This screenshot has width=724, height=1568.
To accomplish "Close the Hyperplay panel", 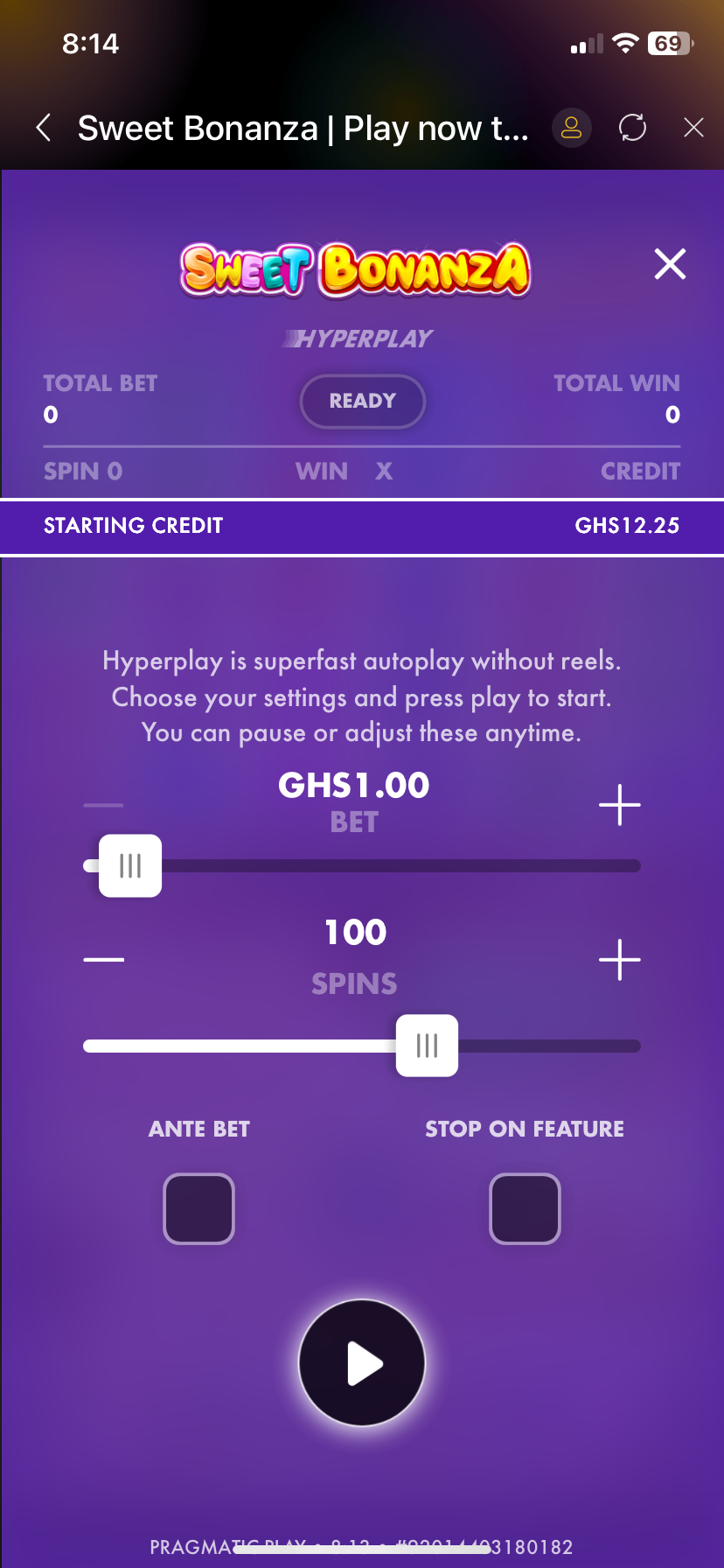I will 670,263.
